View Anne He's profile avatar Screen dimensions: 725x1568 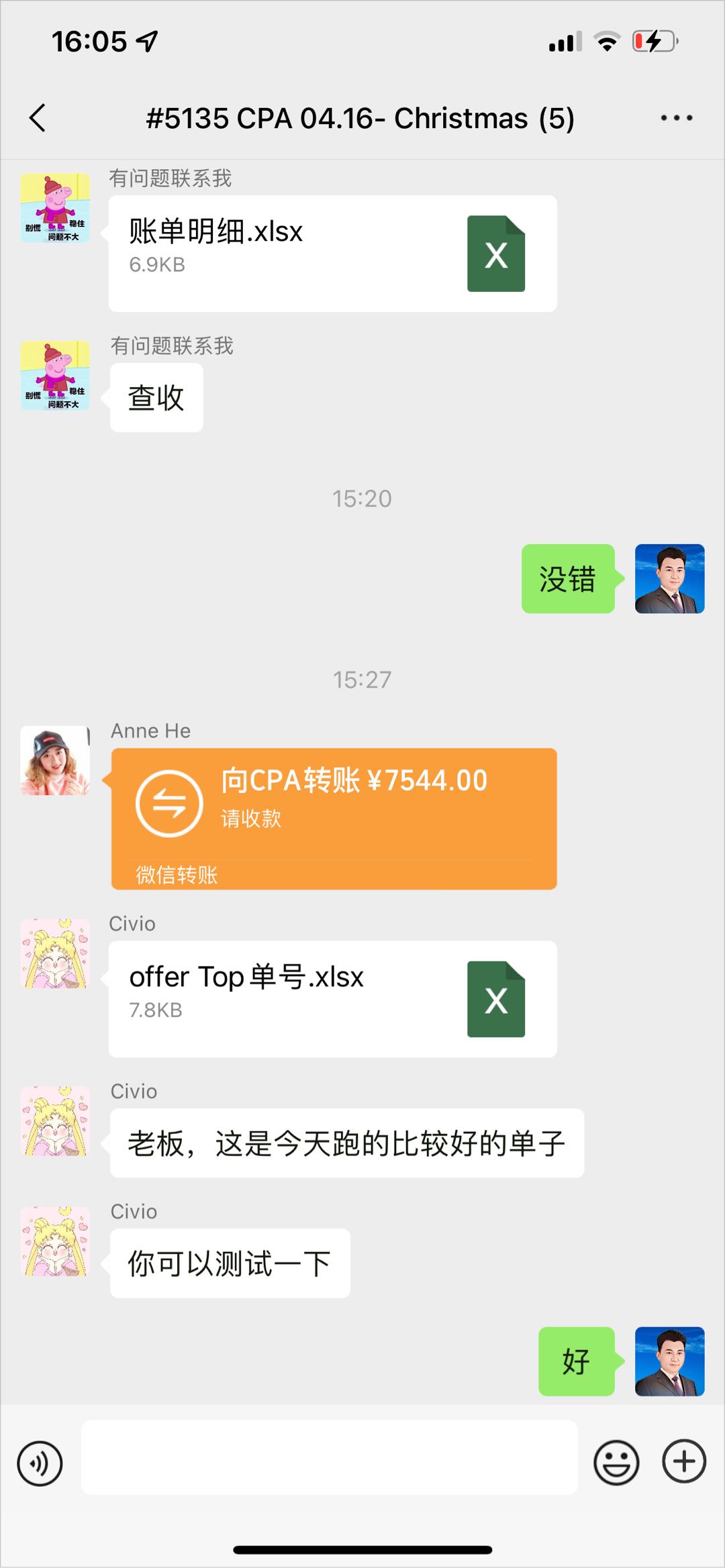[55, 760]
